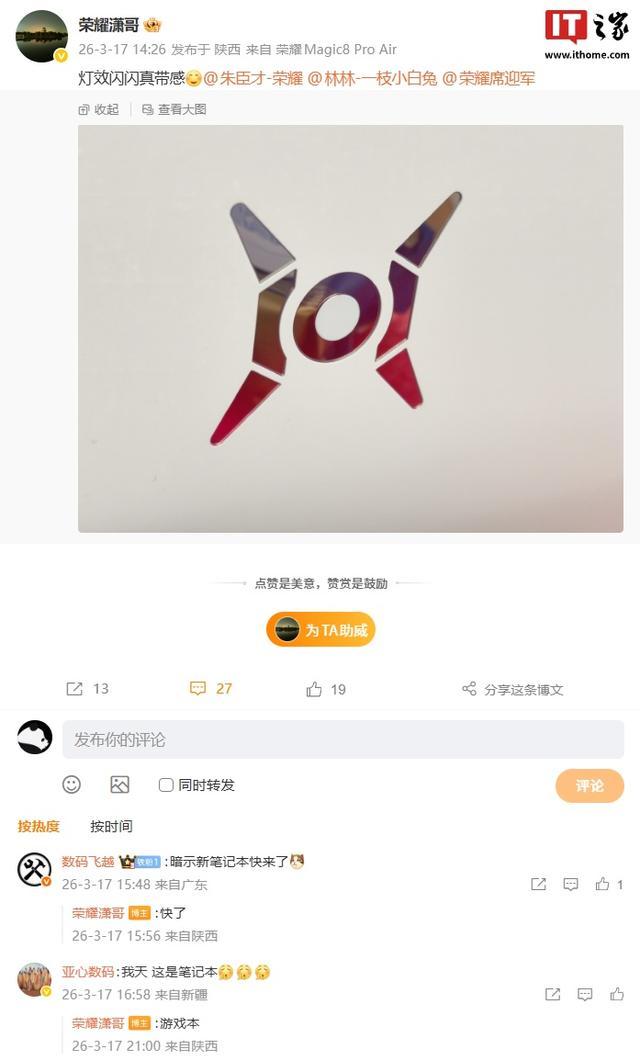Collapse the image with 收起

(x=99, y=110)
